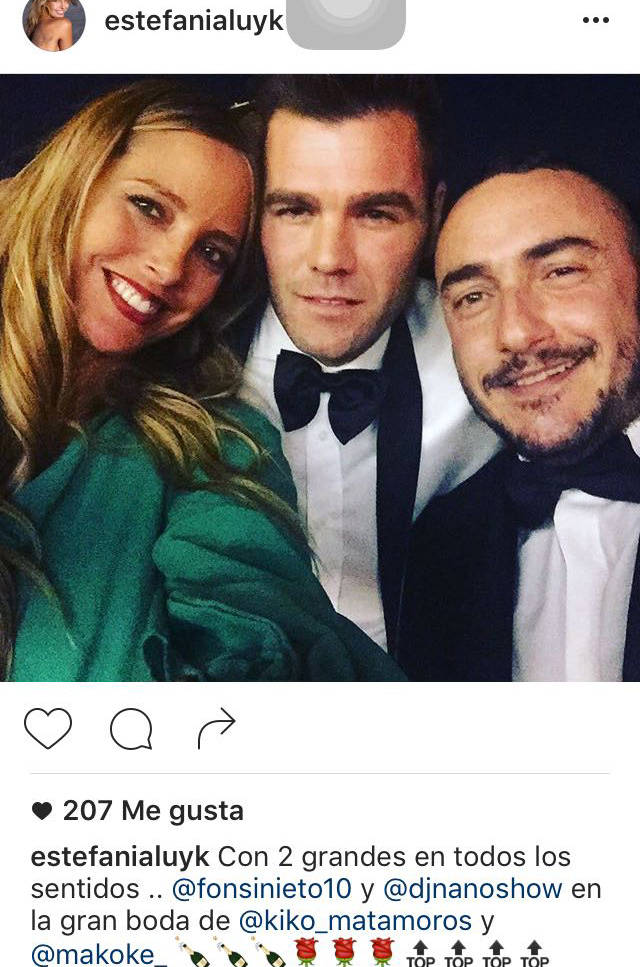Open estefanialuyk username in the caption
This screenshot has height=967, width=640.
point(120,857)
